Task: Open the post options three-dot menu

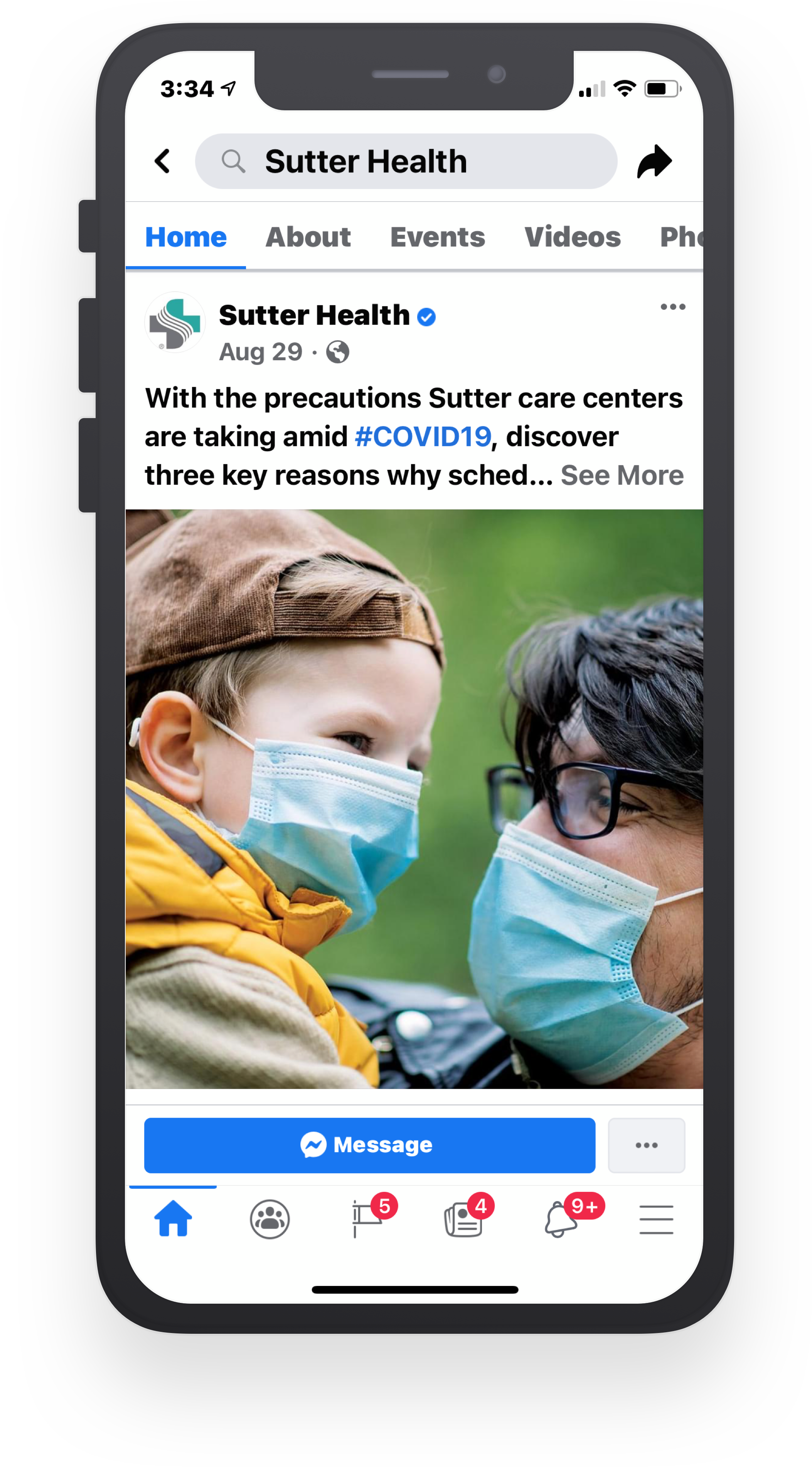Action: point(672,307)
